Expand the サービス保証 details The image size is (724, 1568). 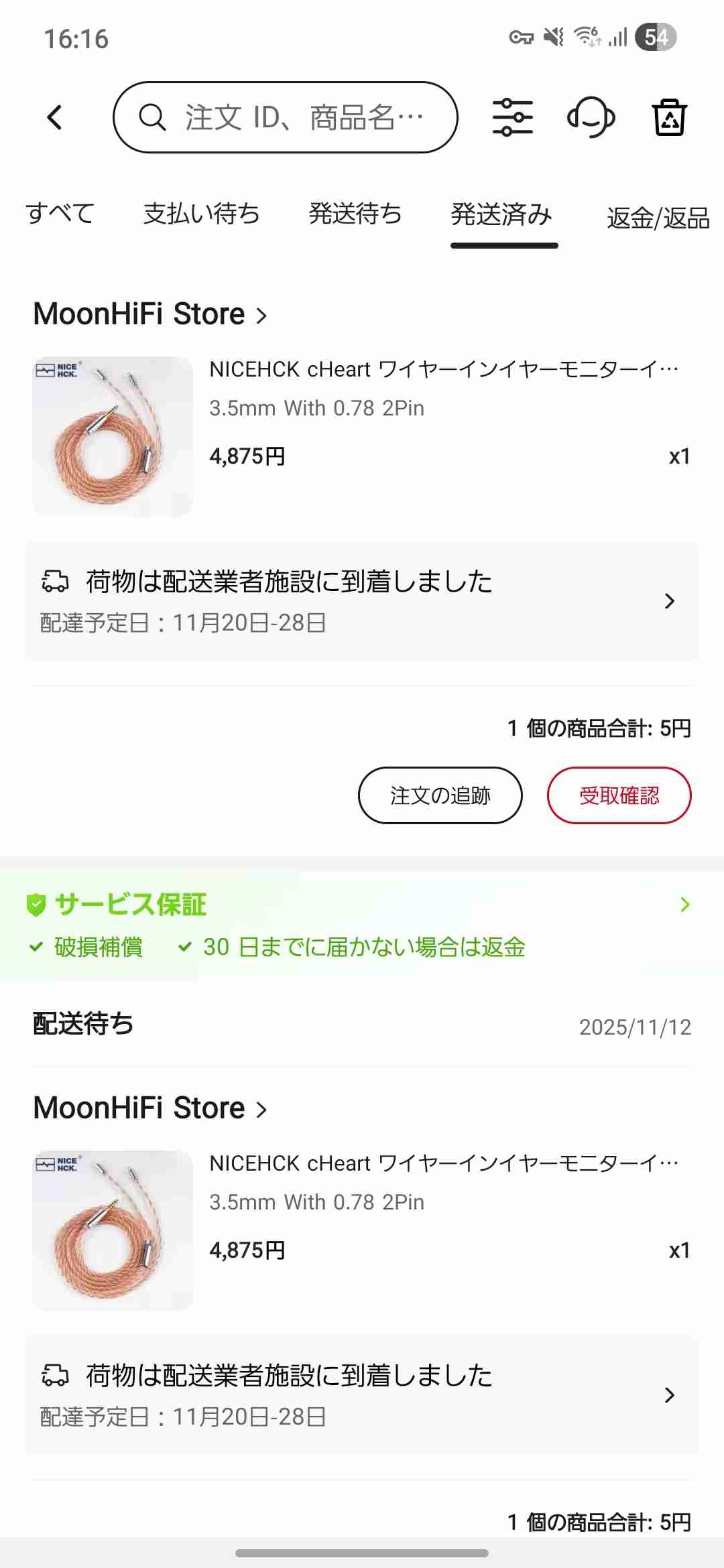pyautogui.click(x=684, y=905)
